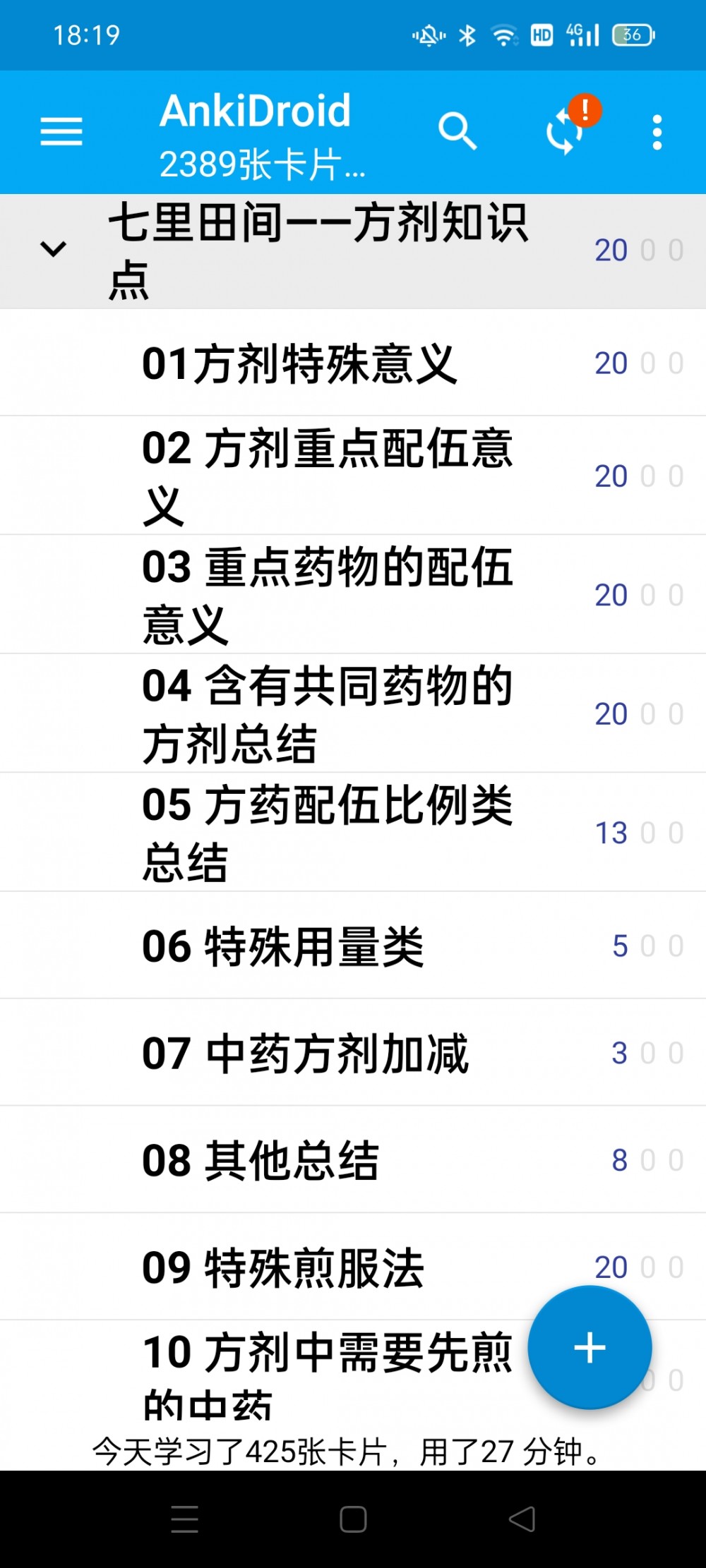Open the three-dot overflow menu

coord(657,133)
